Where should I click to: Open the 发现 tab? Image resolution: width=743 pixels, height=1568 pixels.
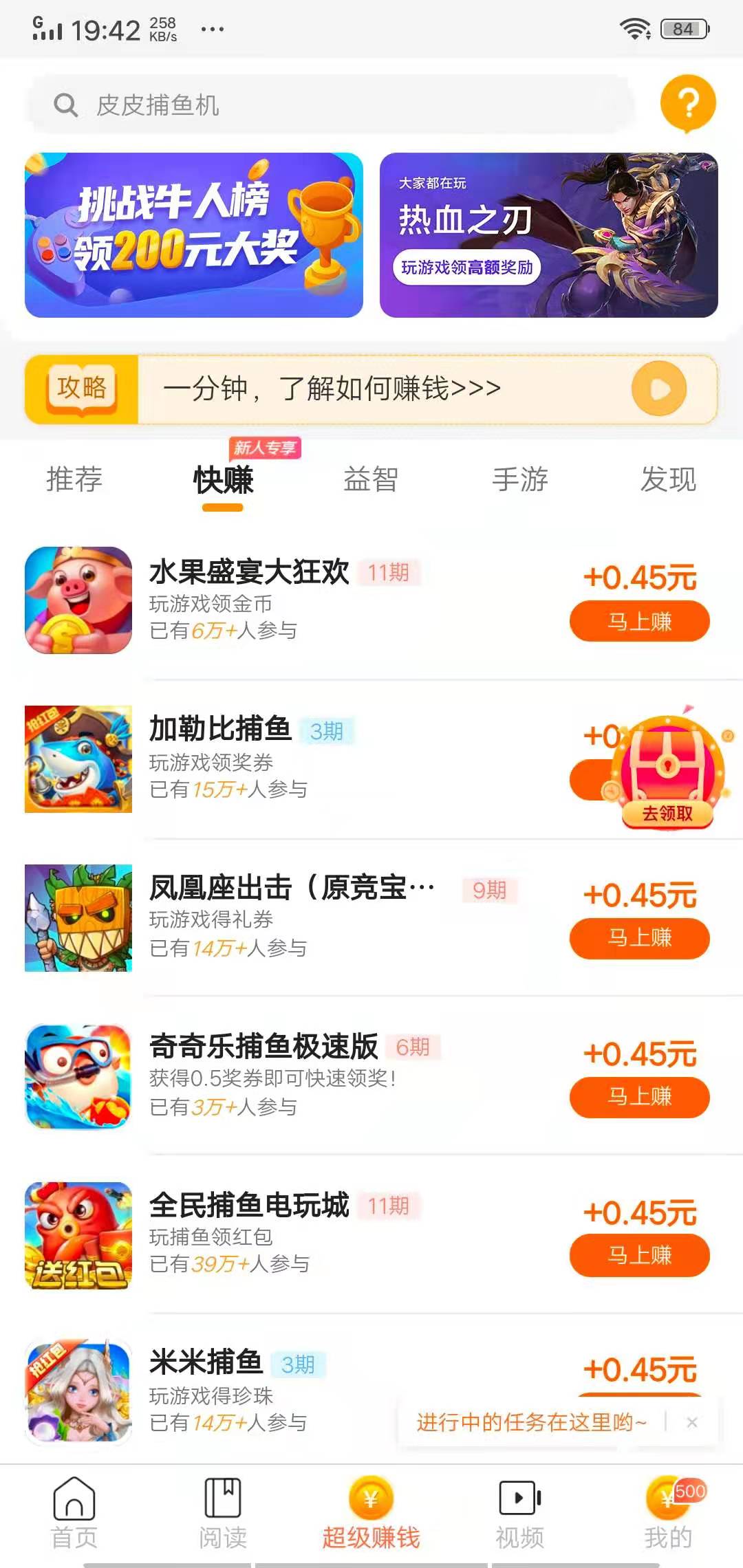(x=667, y=481)
